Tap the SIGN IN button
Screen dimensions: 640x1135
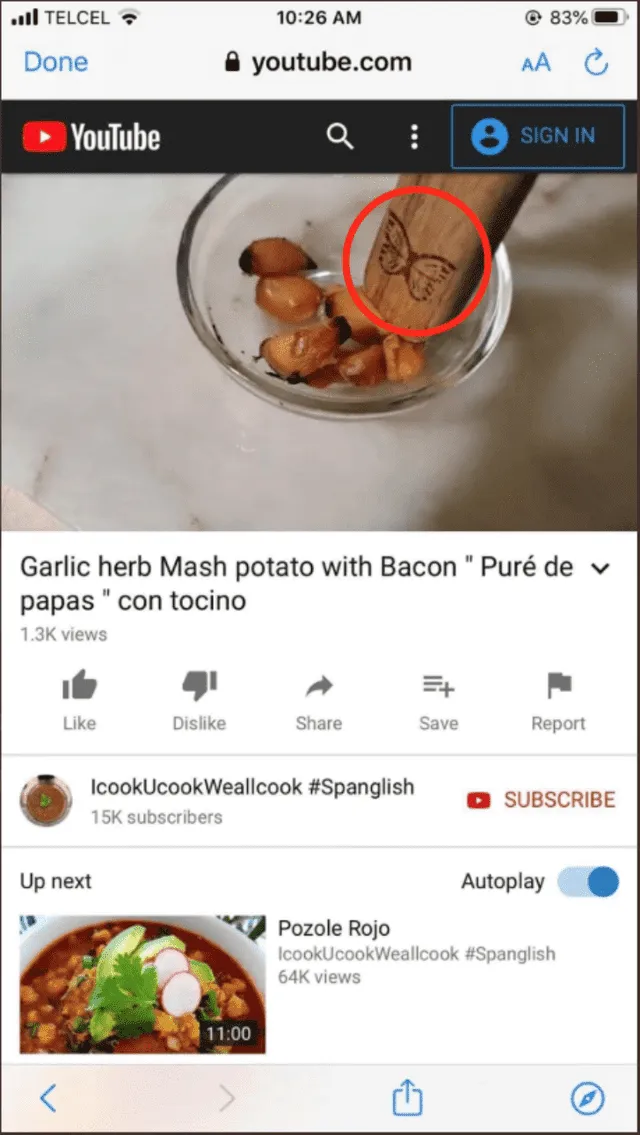point(538,137)
